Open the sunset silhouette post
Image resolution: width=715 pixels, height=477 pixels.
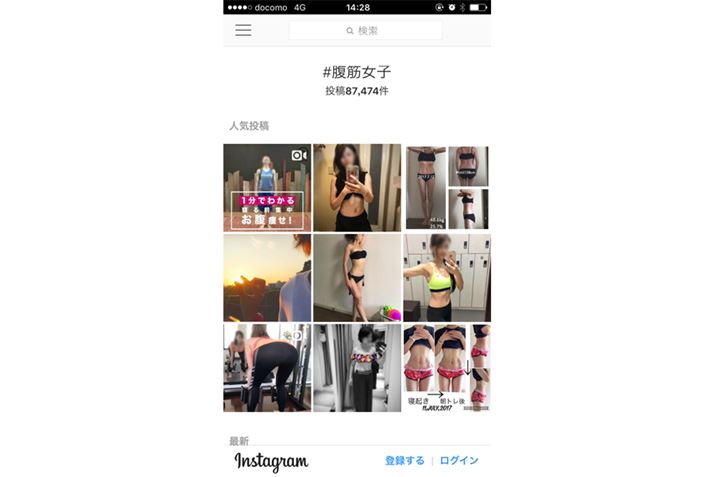coord(267,278)
